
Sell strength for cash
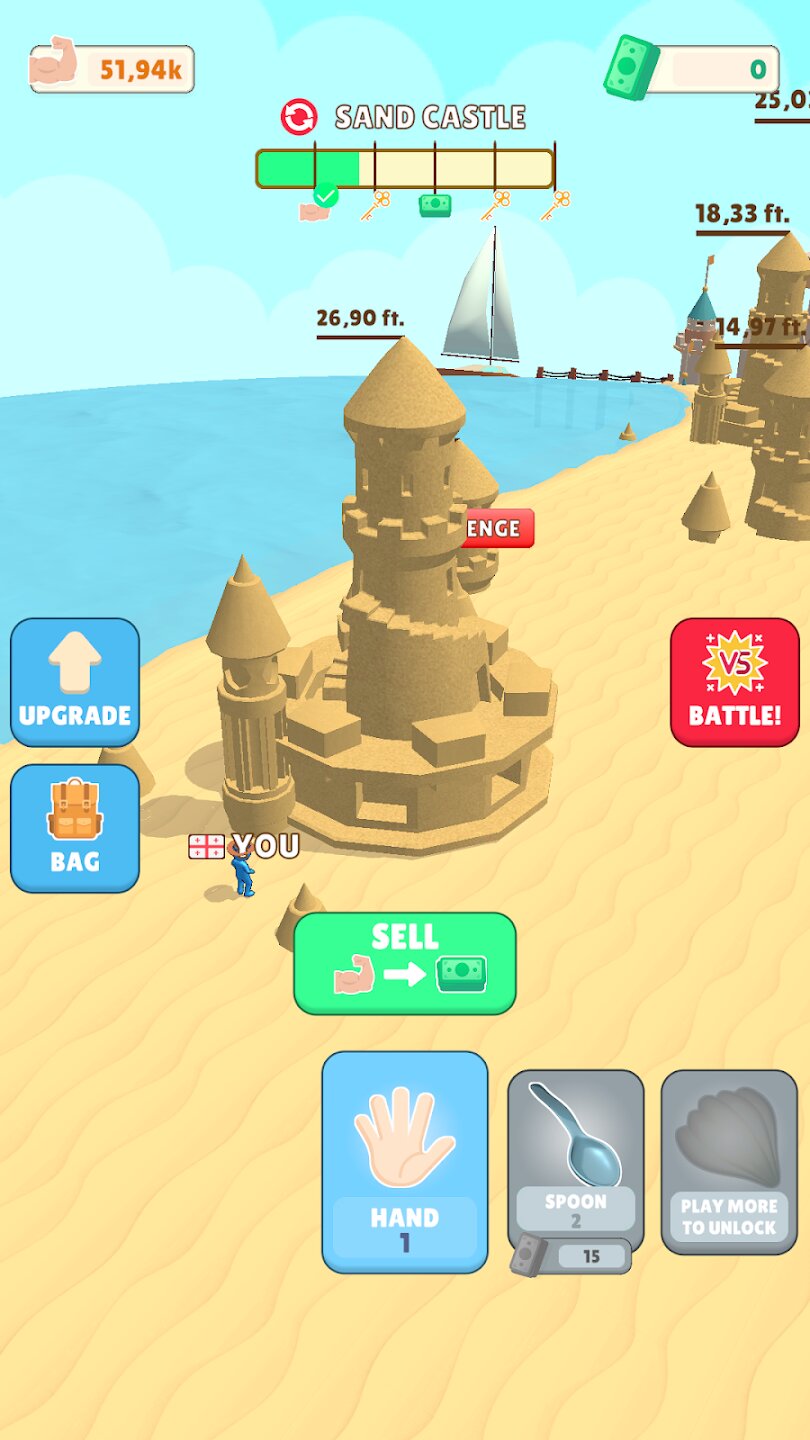coord(404,963)
